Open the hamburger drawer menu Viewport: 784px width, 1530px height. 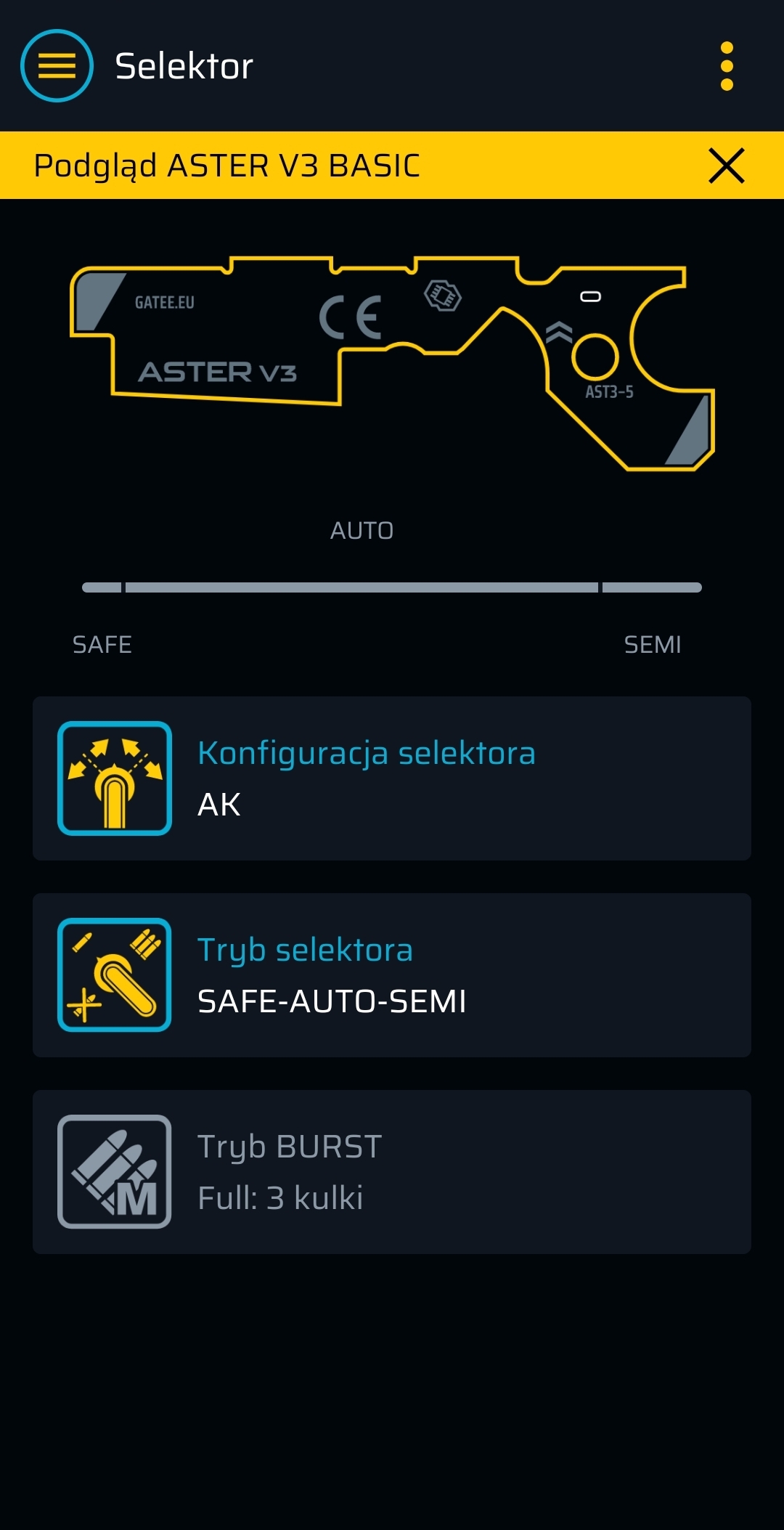click(57, 66)
